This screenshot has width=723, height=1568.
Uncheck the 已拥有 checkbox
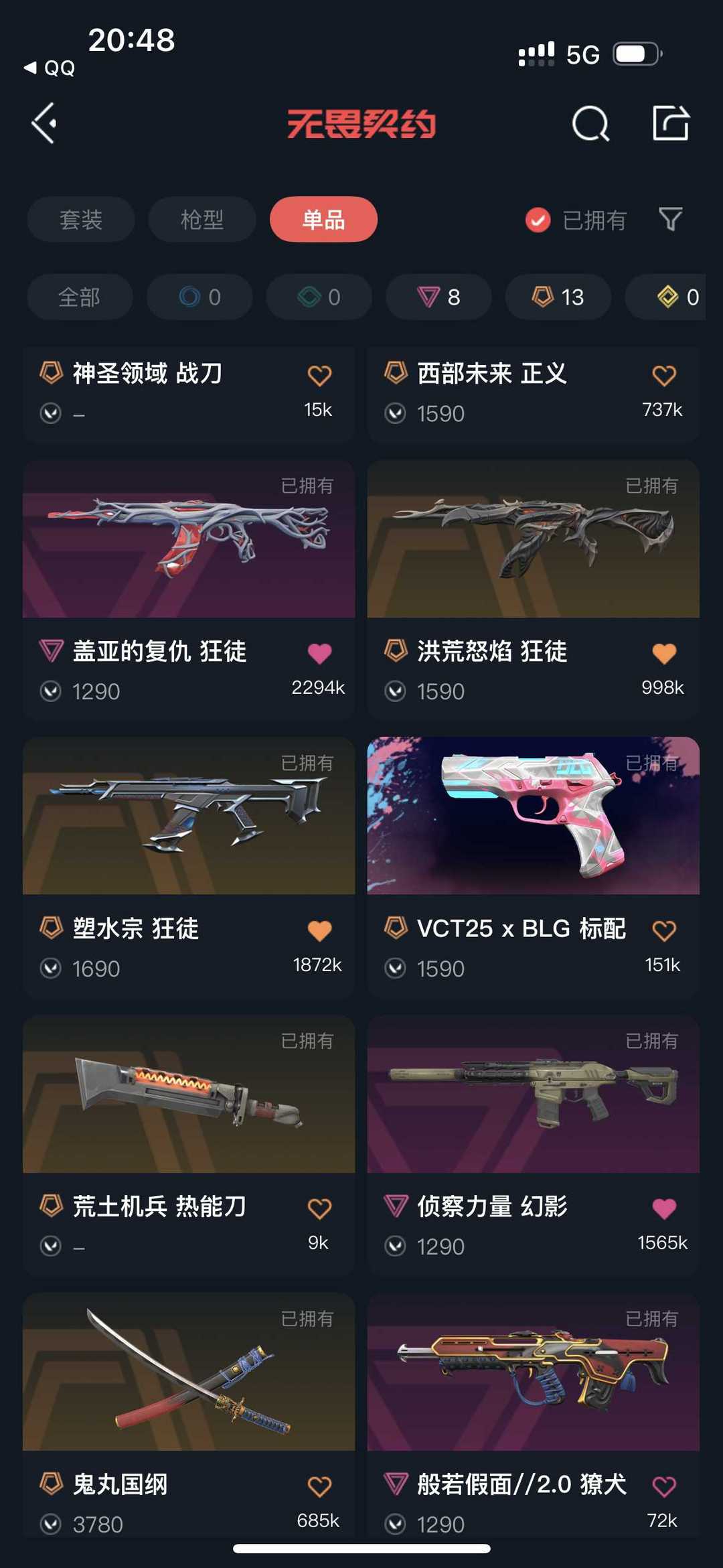coord(538,220)
